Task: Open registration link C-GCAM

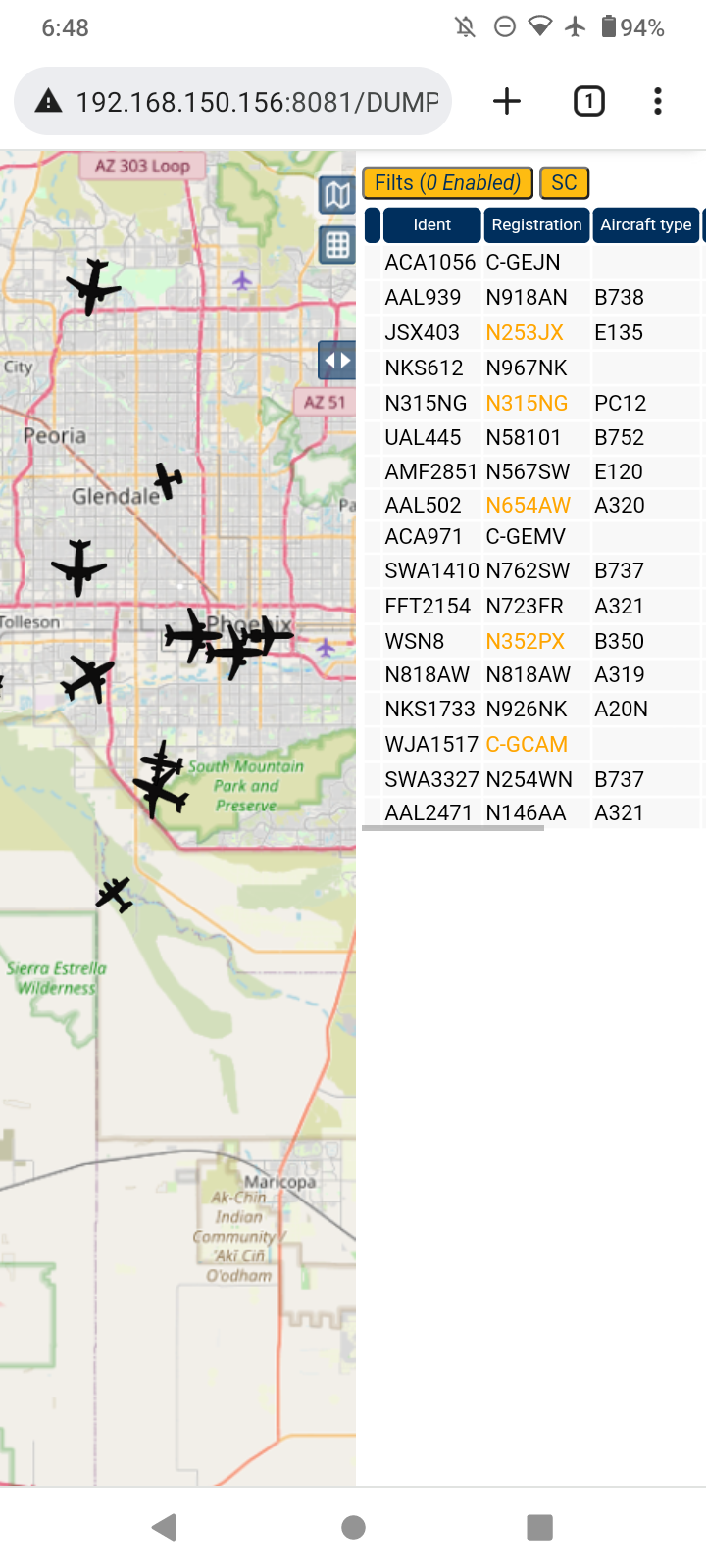Action: click(527, 745)
